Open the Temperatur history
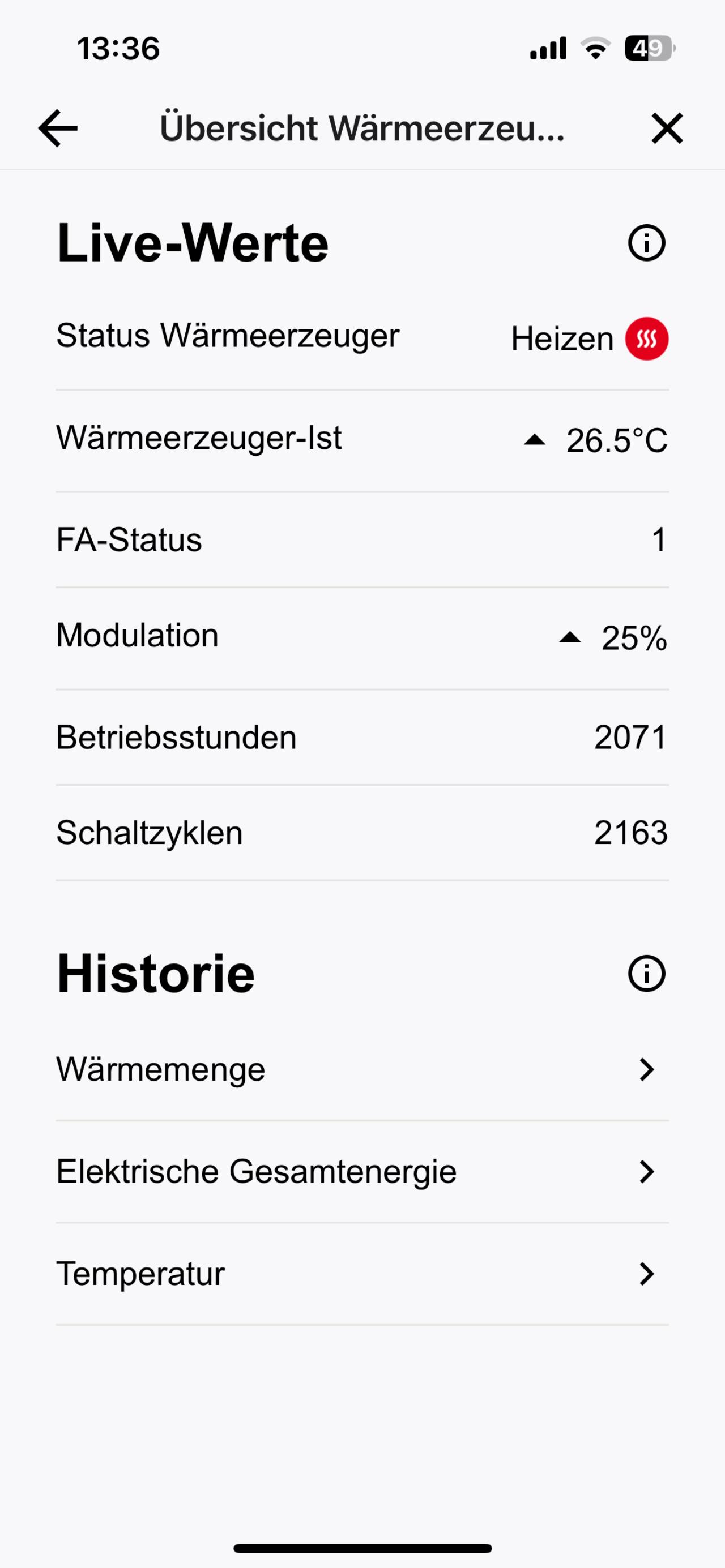This screenshot has width=725, height=1568. [x=362, y=1274]
